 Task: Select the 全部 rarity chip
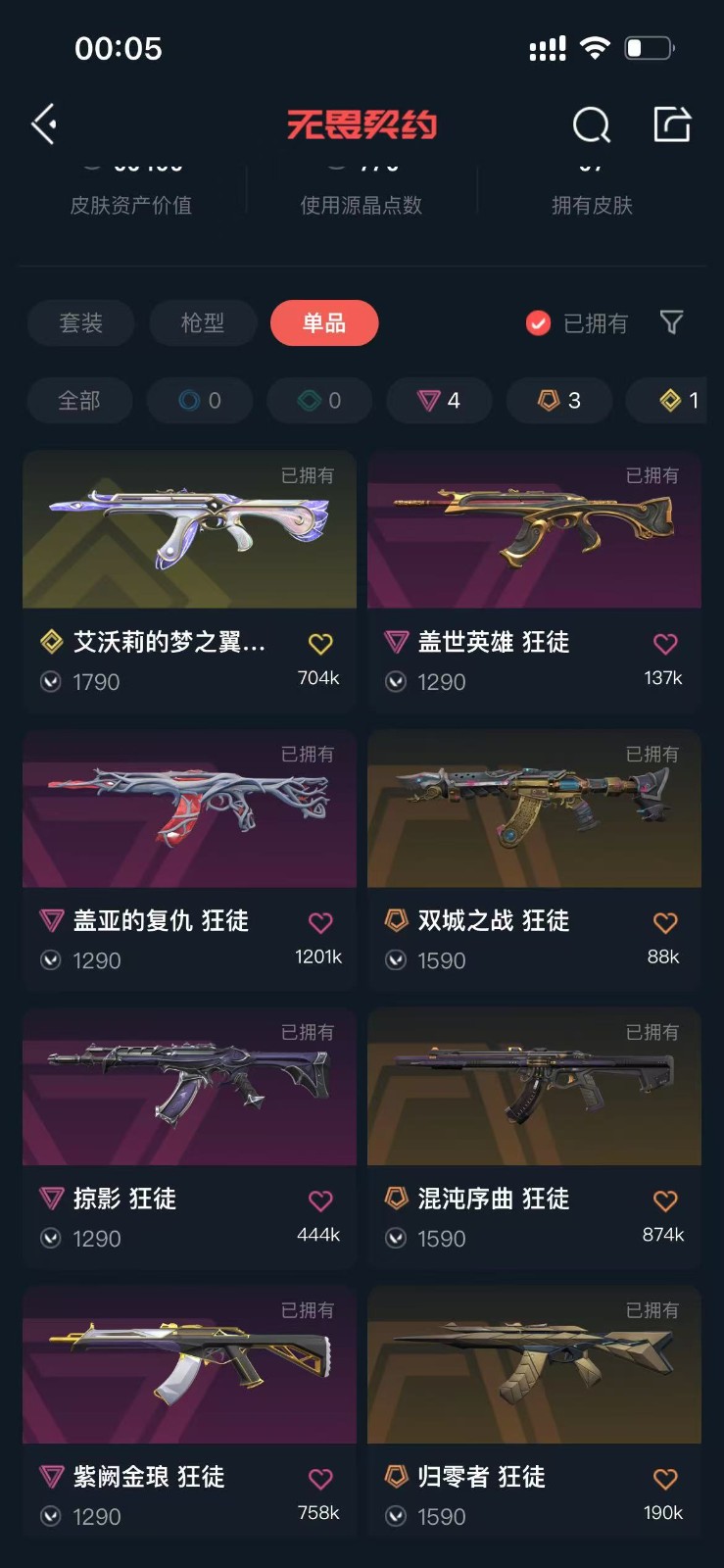pyautogui.click(x=79, y=400)
